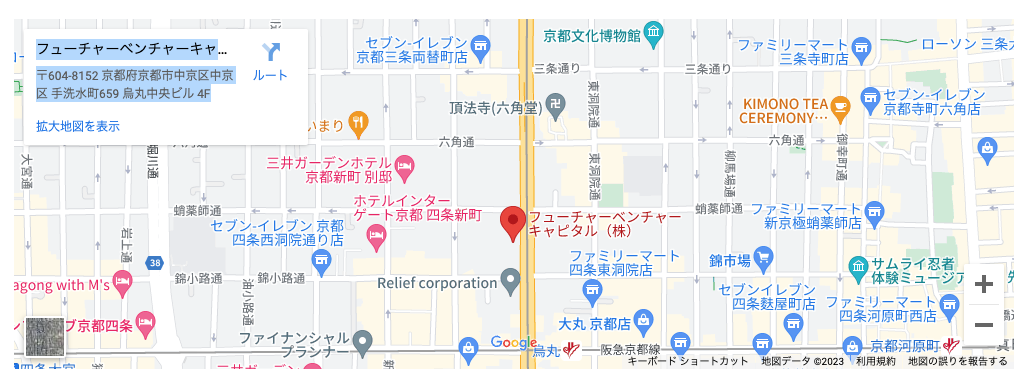Open the 大丸 京都店 marker
This screenshot has height=383, width=1029.
coord(644,322)
